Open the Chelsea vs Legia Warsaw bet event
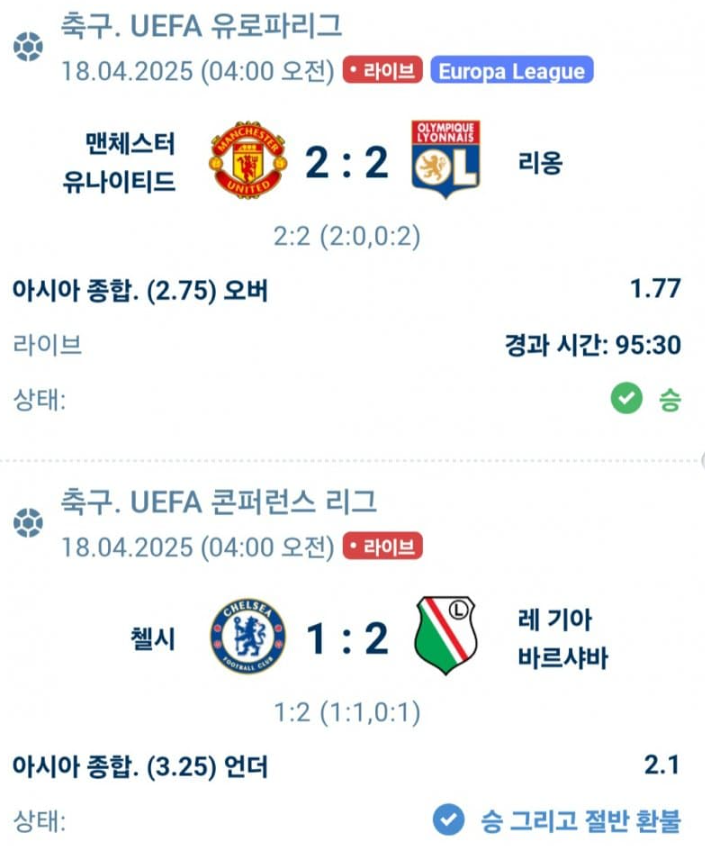705x846 pixels. click(346, 637)
